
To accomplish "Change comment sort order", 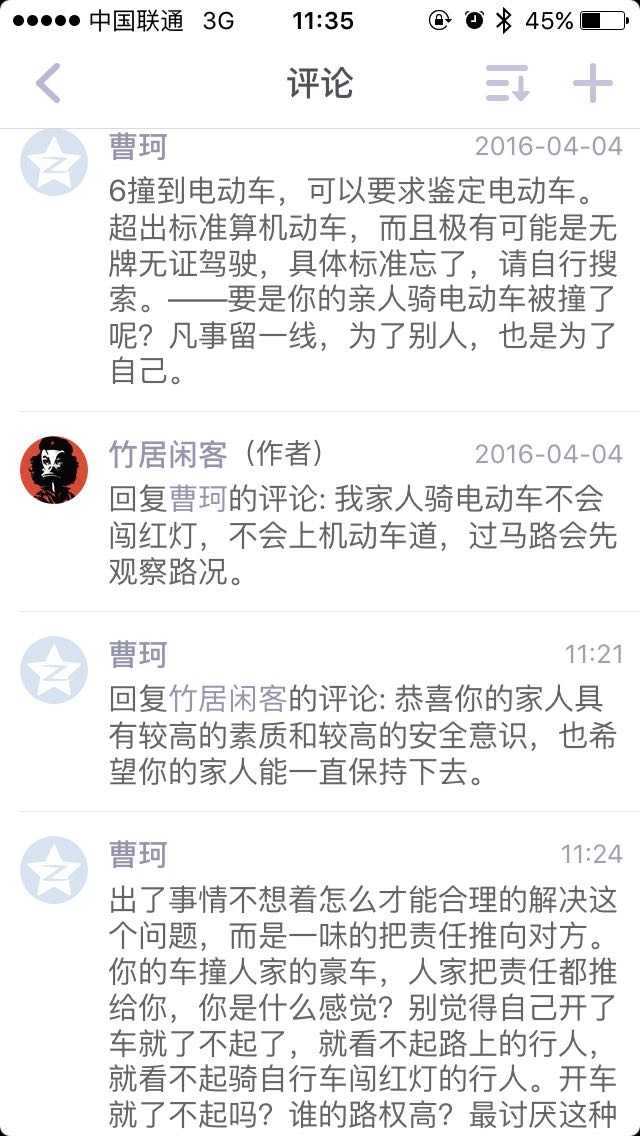I will (x=507, y=84).
